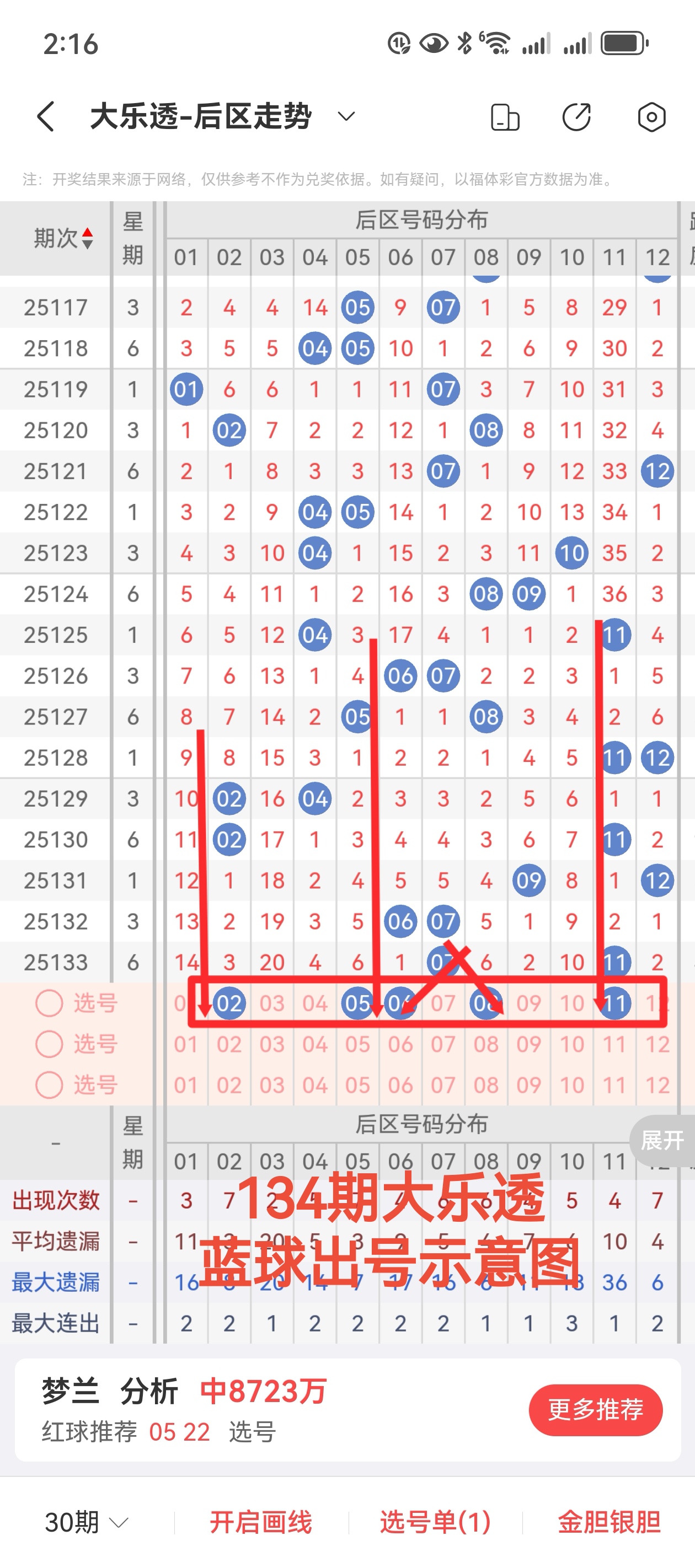The width and height of the screenshot is (695, 1568).
Task: Select the second 选号 radio circle
Action: click(x=49, y=1043)
